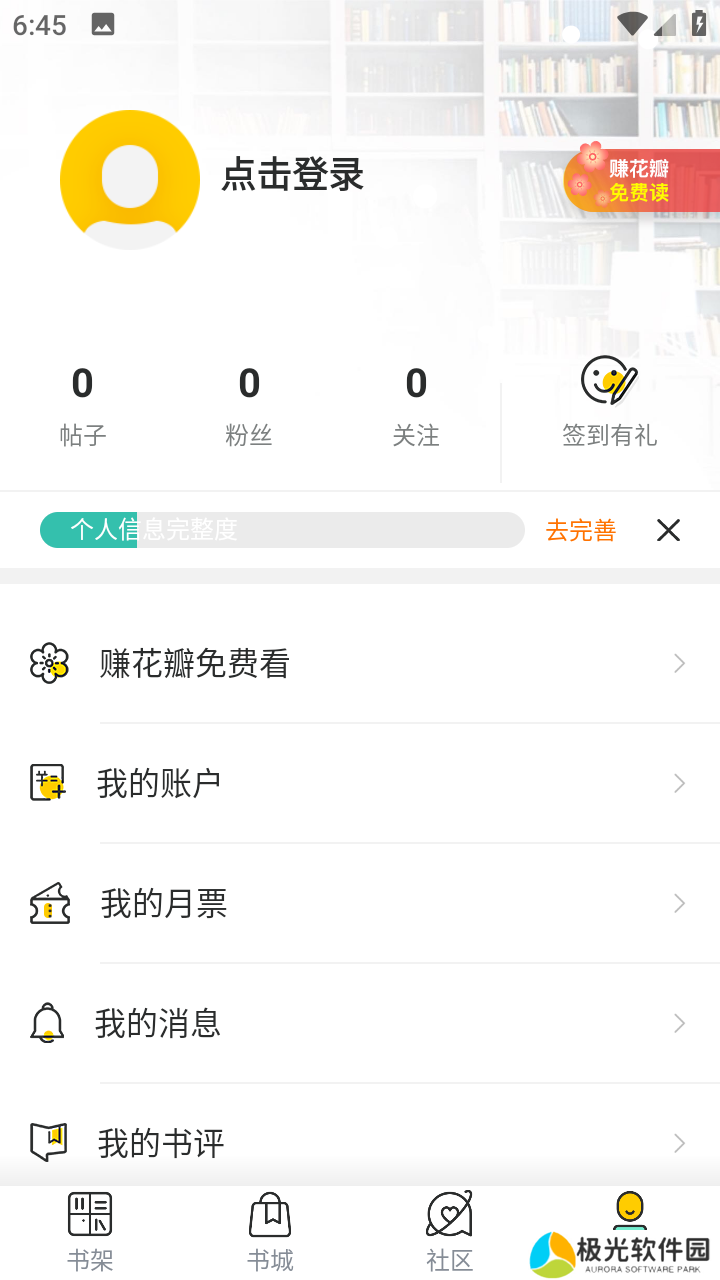Screen dimensions: 720x1280
Task: Switch to the 社区 community tab
Action: [x=450, y=1232]
